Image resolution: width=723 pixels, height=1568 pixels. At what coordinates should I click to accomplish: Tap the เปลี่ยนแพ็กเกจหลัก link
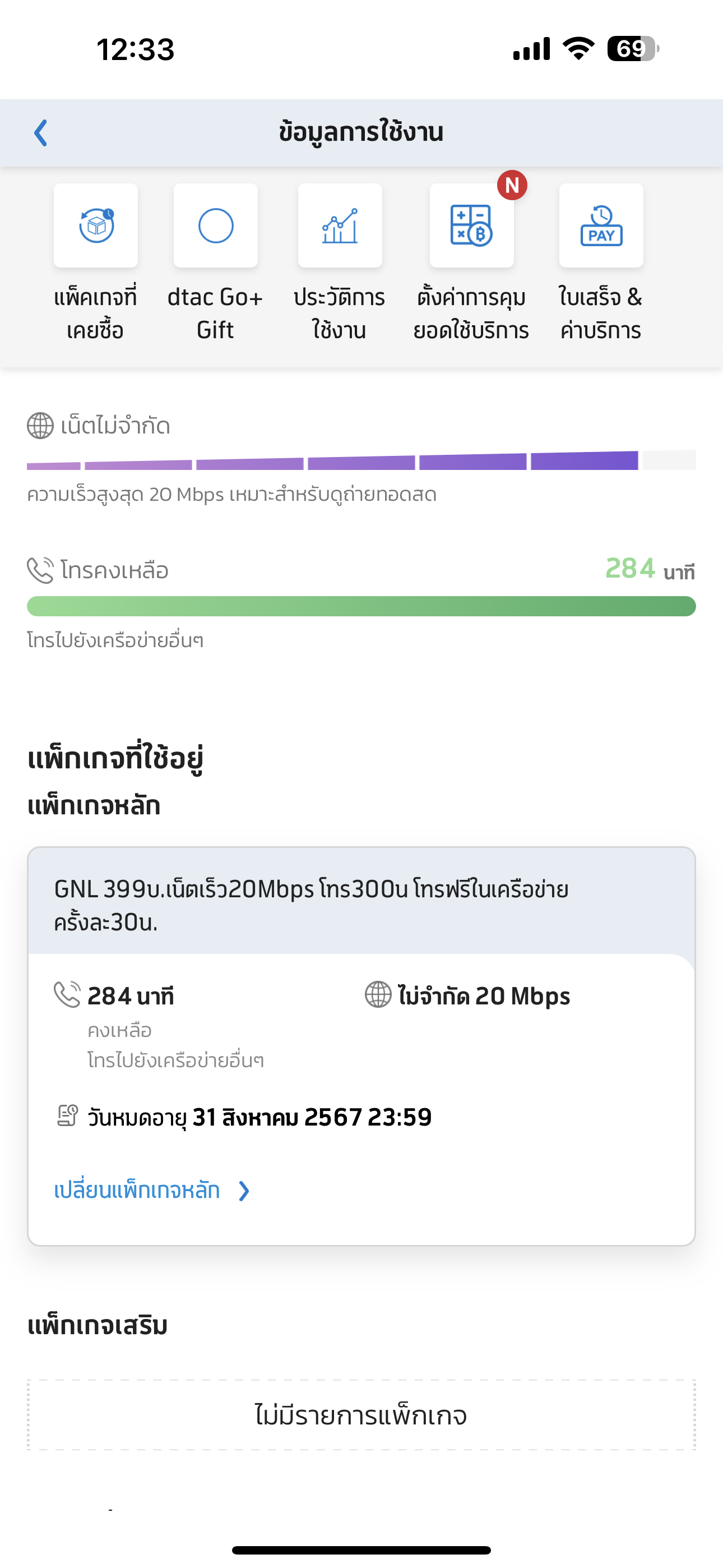tap(152, 1191)
